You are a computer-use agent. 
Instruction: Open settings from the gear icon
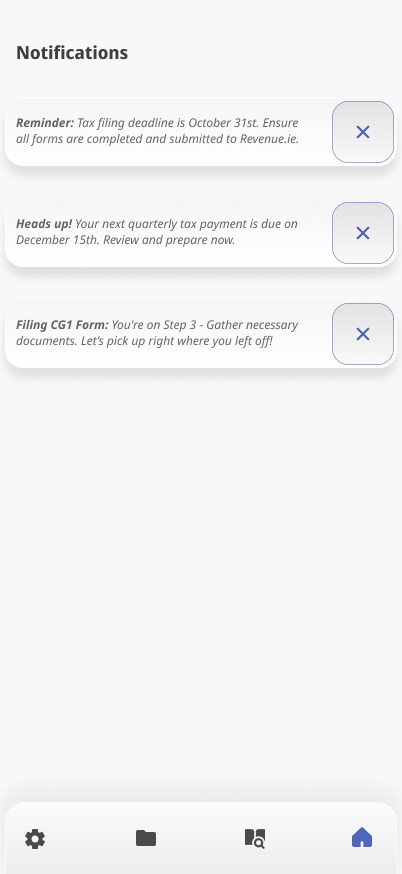coord(35,838)
